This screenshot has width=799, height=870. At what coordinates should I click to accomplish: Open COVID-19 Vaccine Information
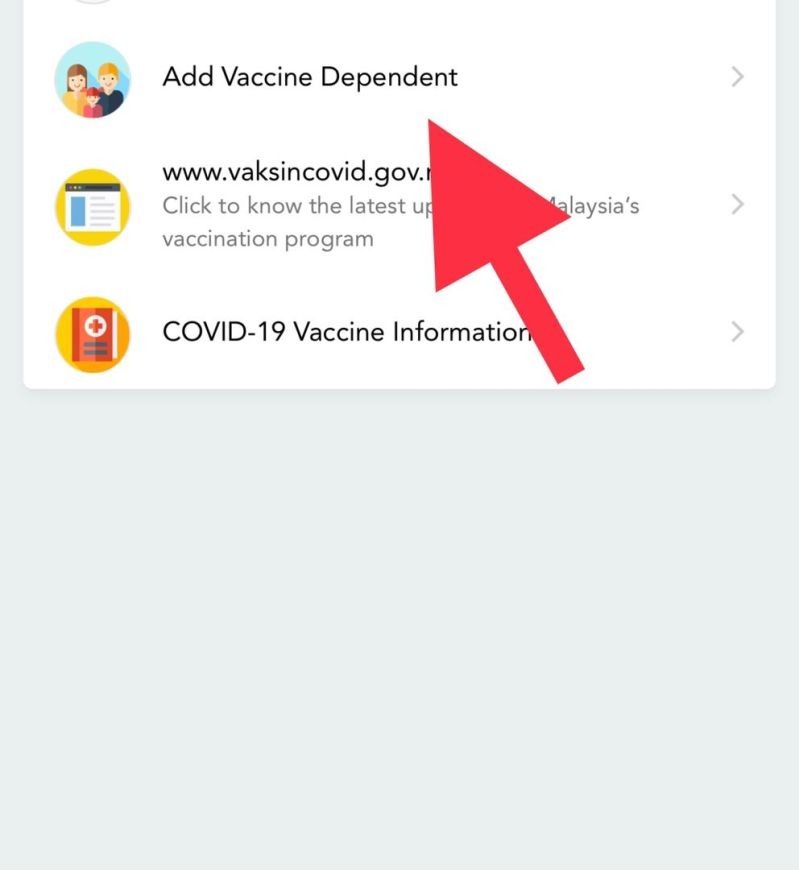click(x=340, y=332)
